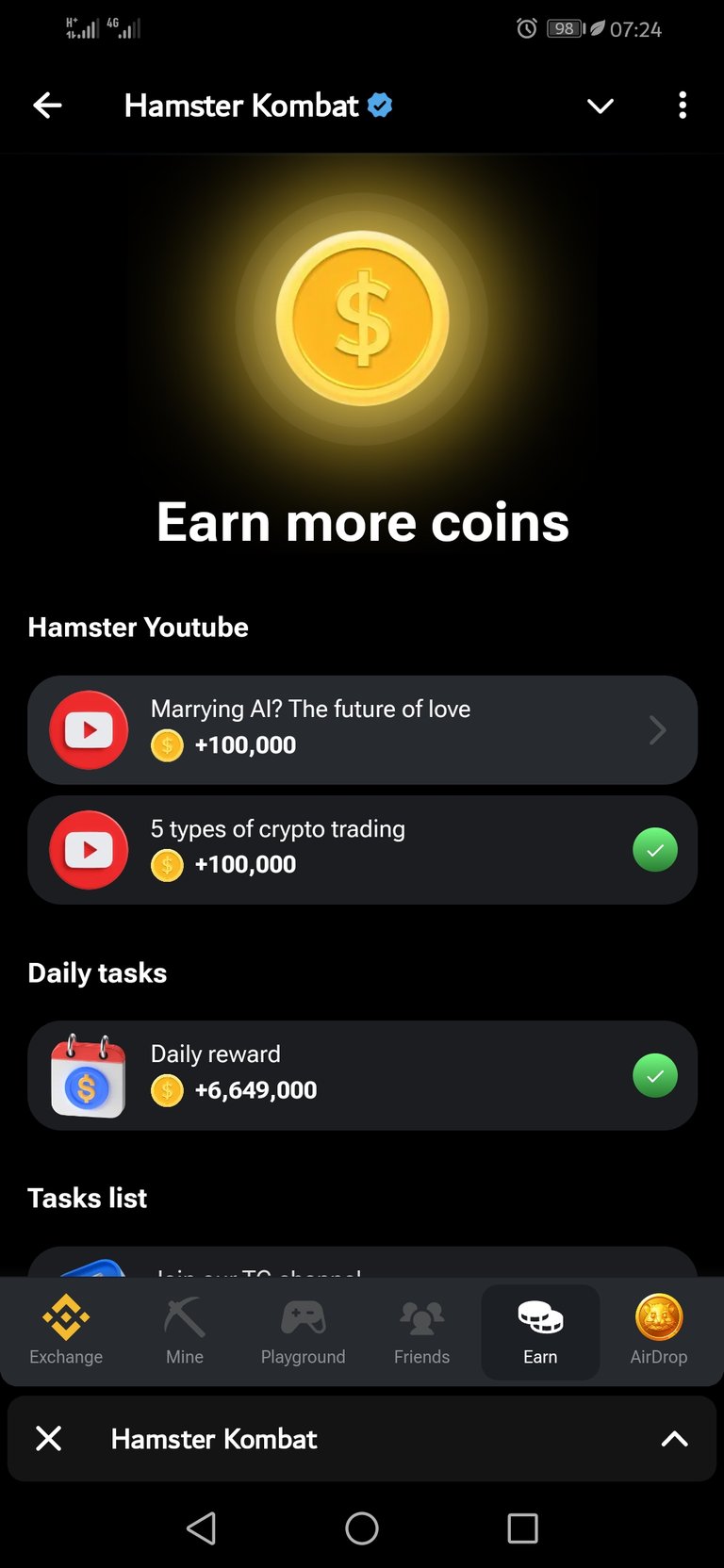Image resolution: width=724 pixels, height=1568 pixels.
Task: Switch to the Playground tab
Action: (x=304, y=1331)
